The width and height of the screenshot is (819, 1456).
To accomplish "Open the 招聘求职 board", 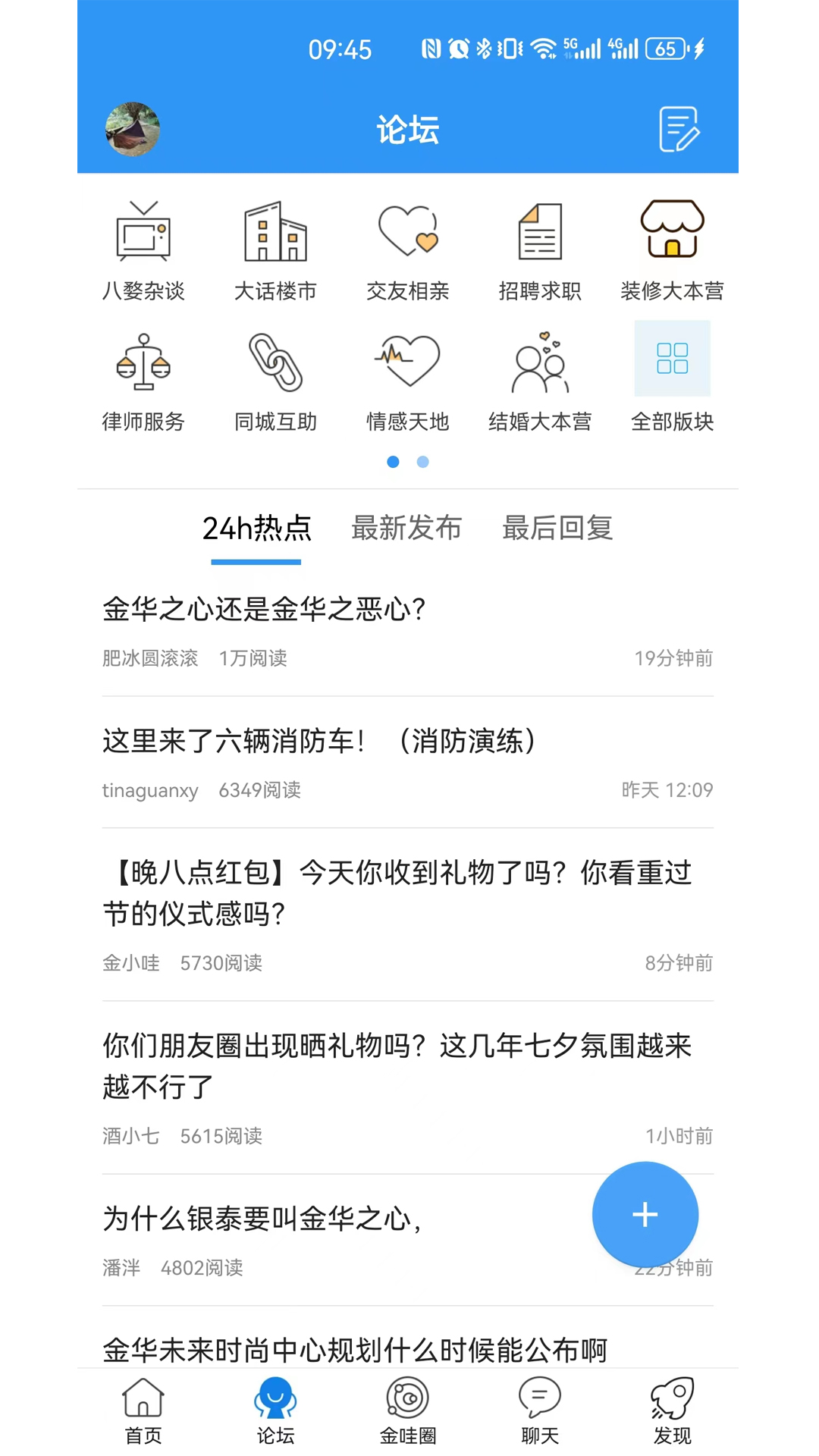I will 540,250.
